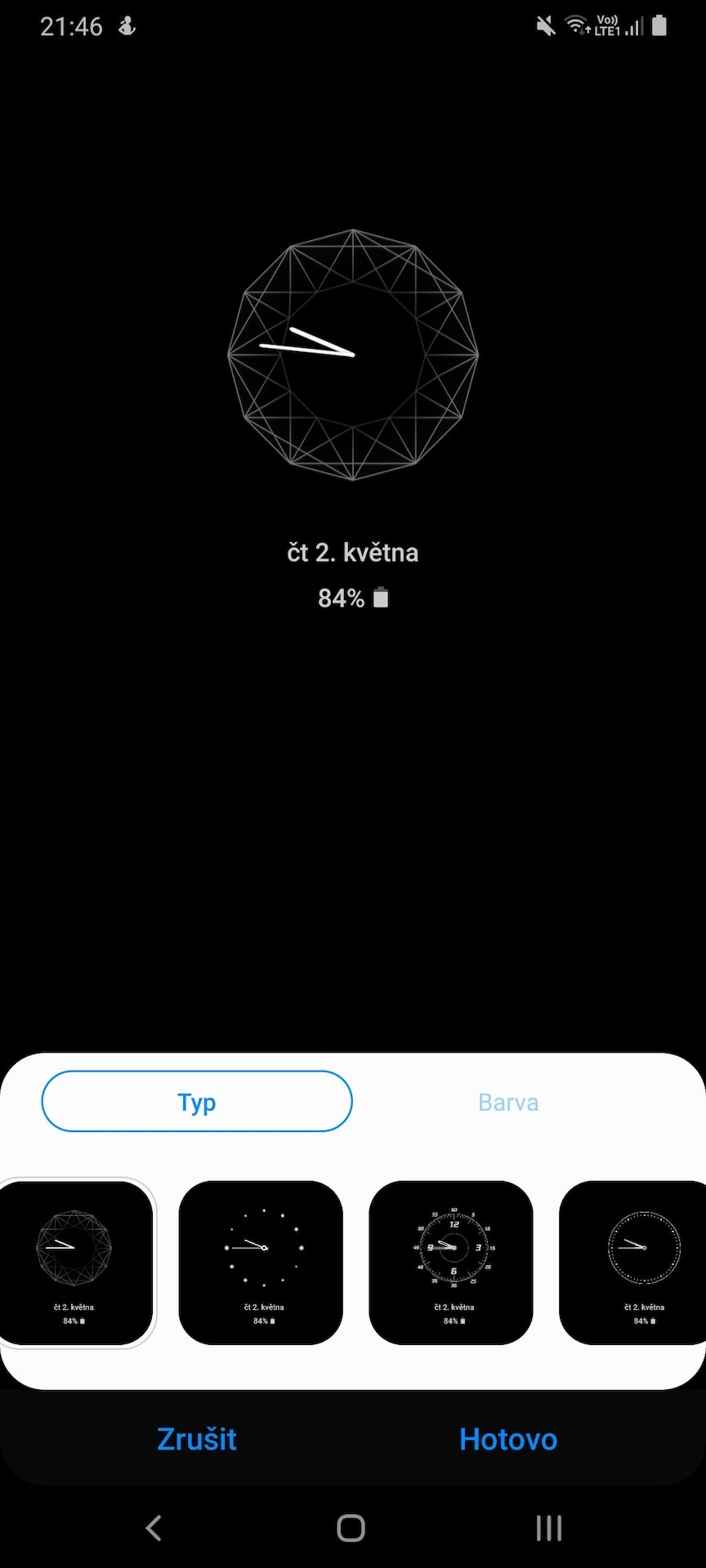Go back using the navigation bar
Screen dimensions: 706x1568
[154, 1528]
